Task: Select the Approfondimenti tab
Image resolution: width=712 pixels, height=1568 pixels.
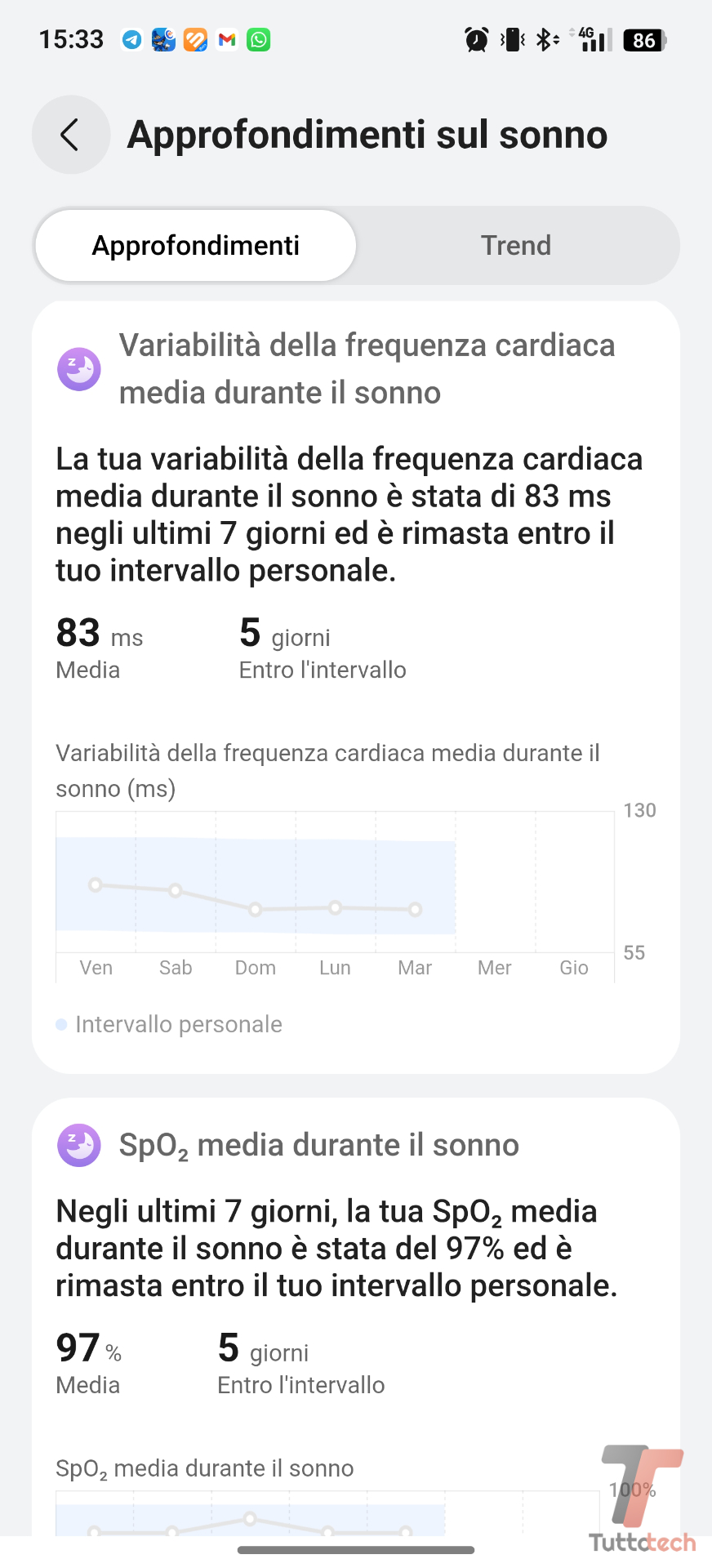Action: pyautogui.click(x=196, y=246)
